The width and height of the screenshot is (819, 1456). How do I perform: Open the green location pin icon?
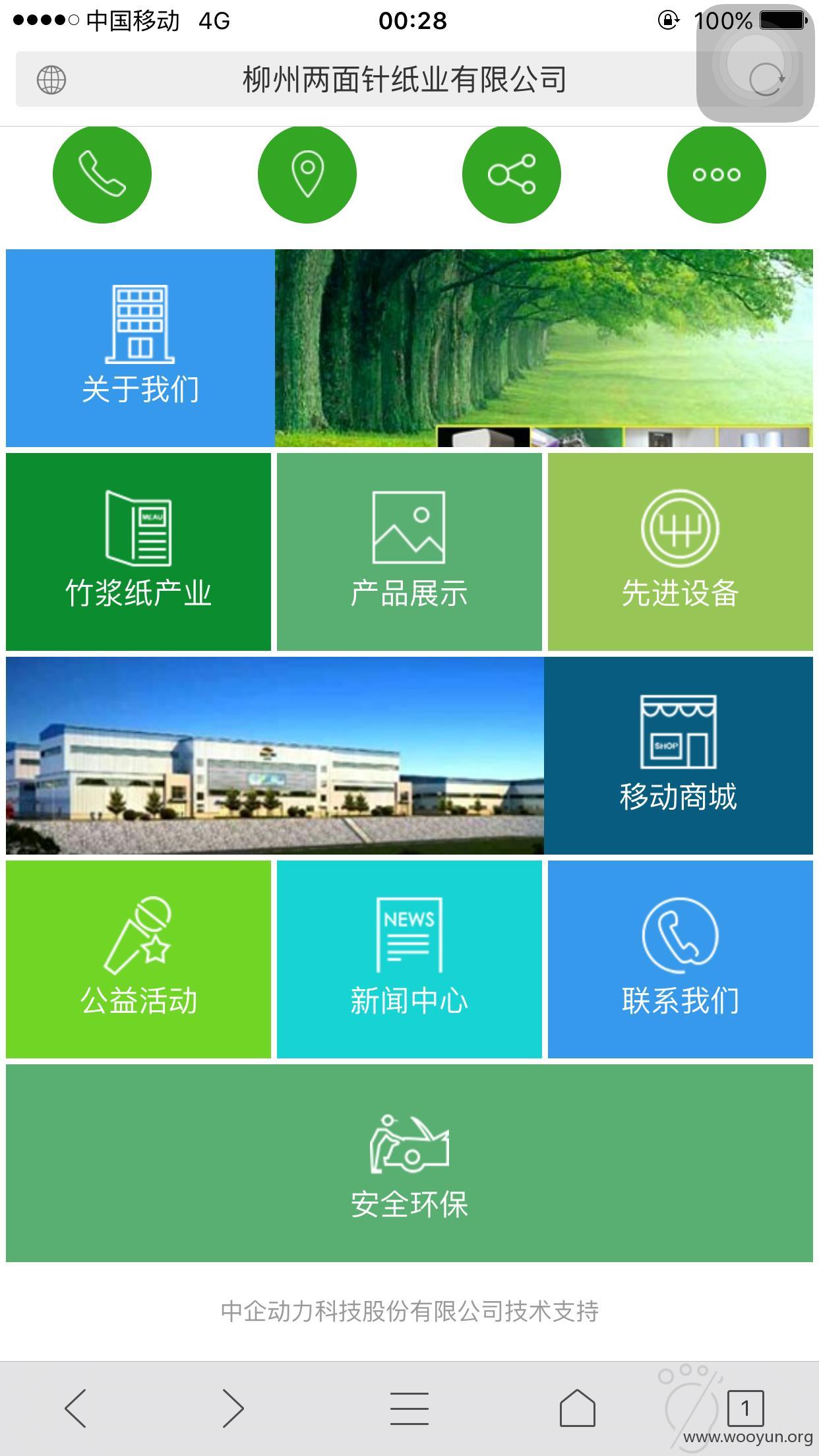click(x=307, y=174)
